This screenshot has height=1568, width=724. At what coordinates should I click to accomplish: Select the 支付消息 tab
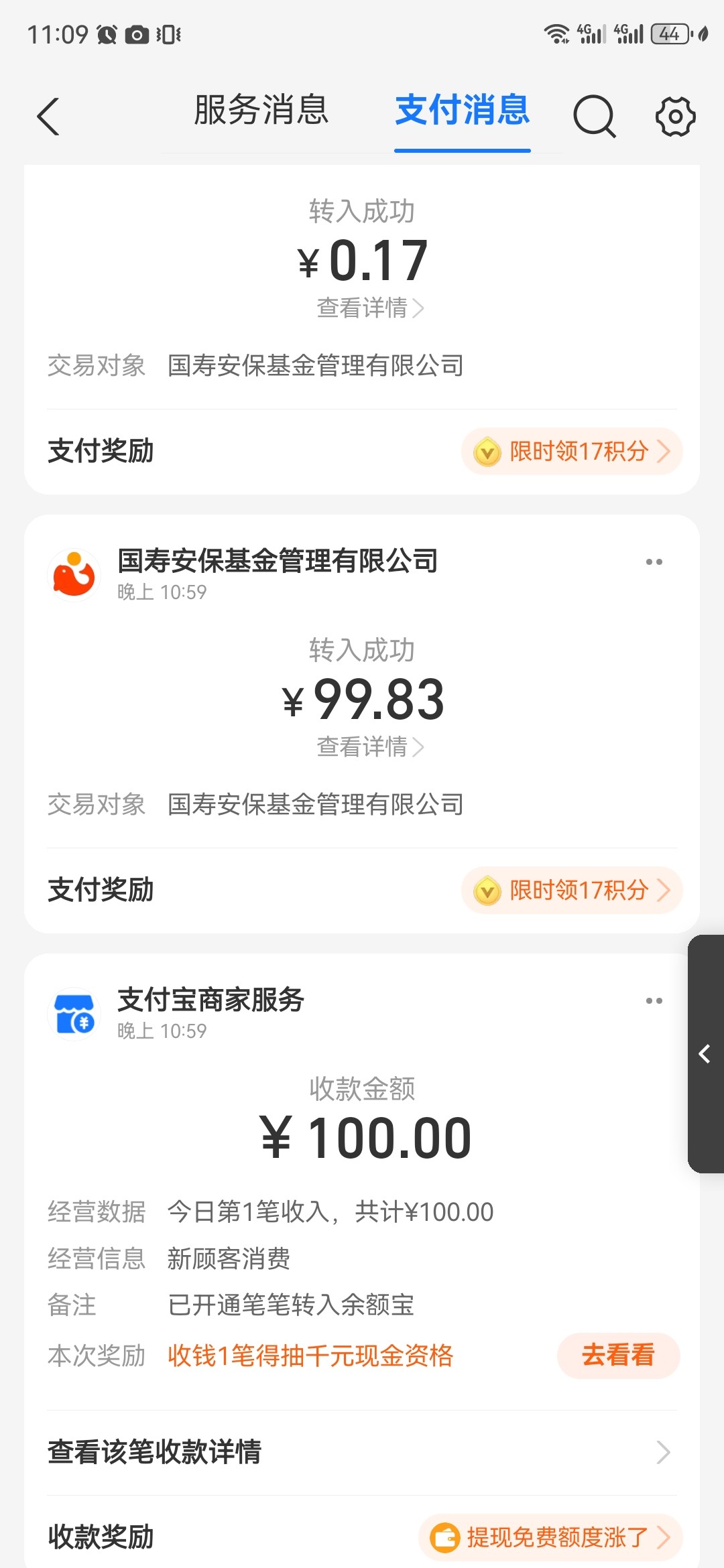[x=463, y=111]
